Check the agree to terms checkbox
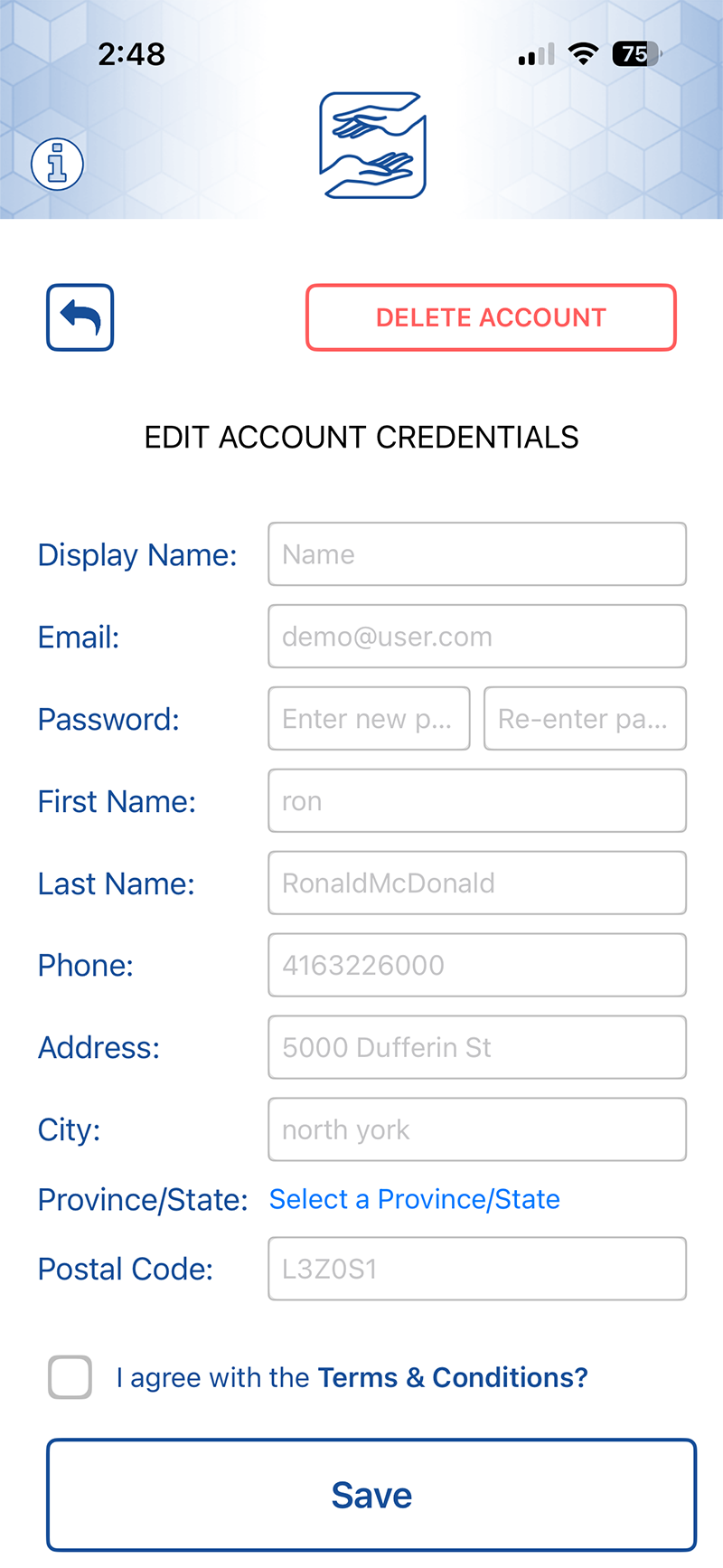Image resolution: width=723 pixels, height=1568 pixels. 70,1377
